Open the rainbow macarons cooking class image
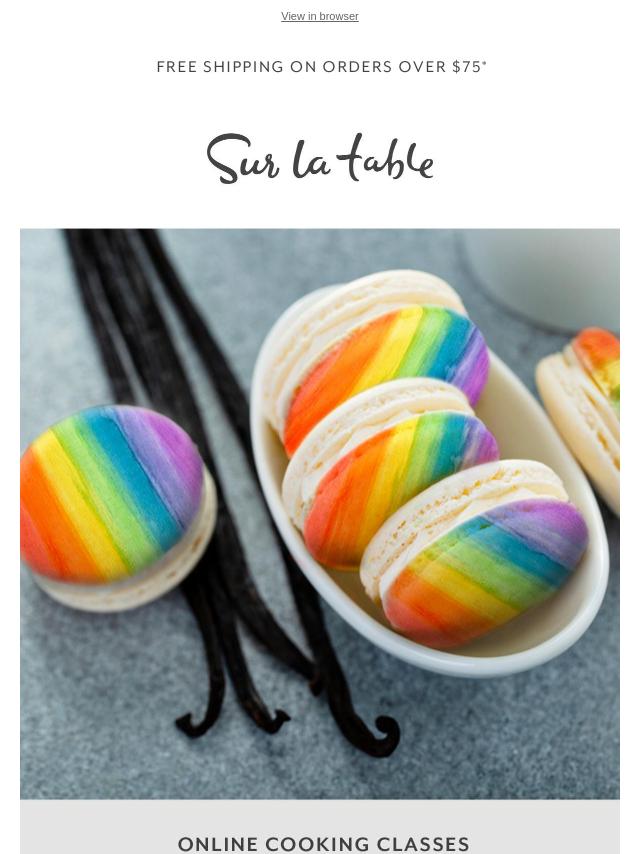 pos(320,513)
